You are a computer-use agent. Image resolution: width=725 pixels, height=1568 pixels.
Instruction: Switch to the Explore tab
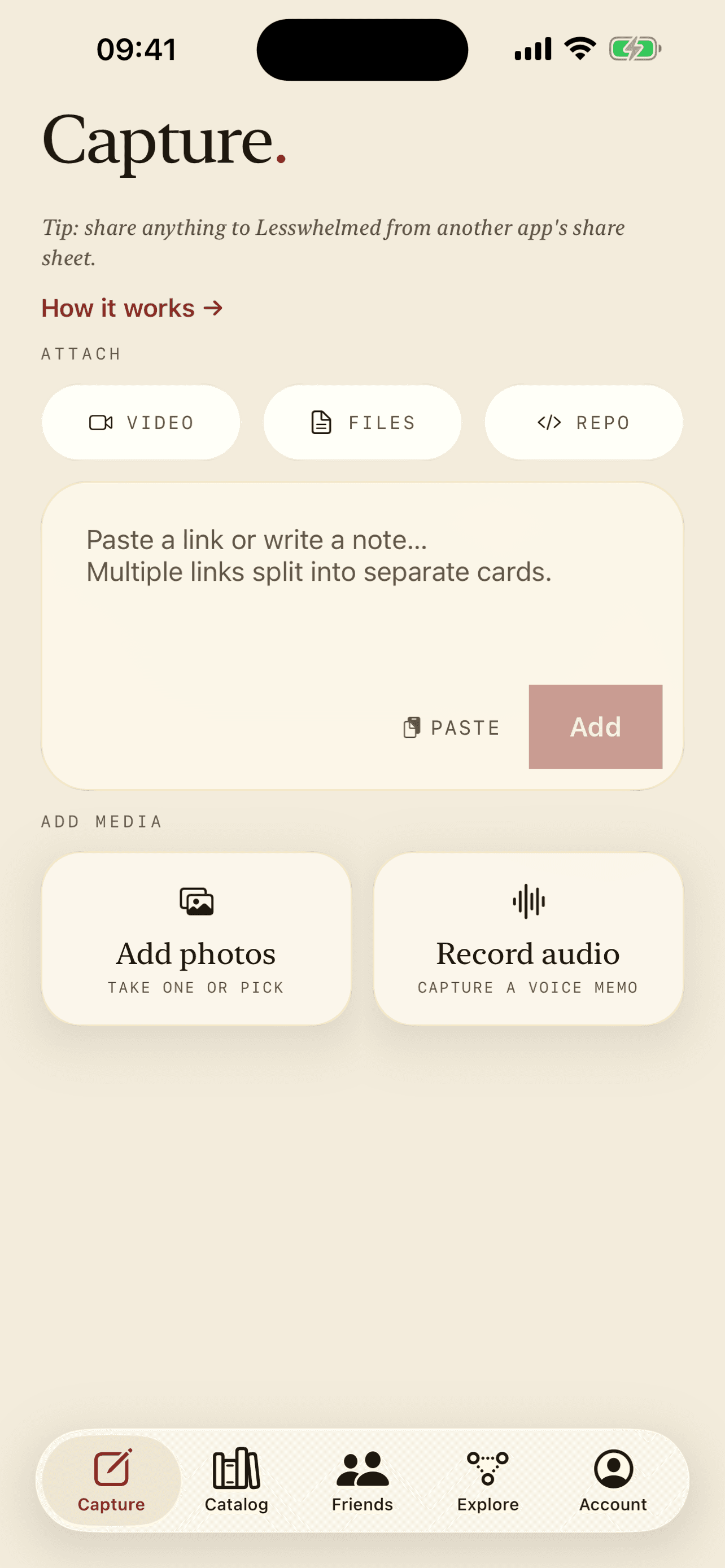[488, 1481]
